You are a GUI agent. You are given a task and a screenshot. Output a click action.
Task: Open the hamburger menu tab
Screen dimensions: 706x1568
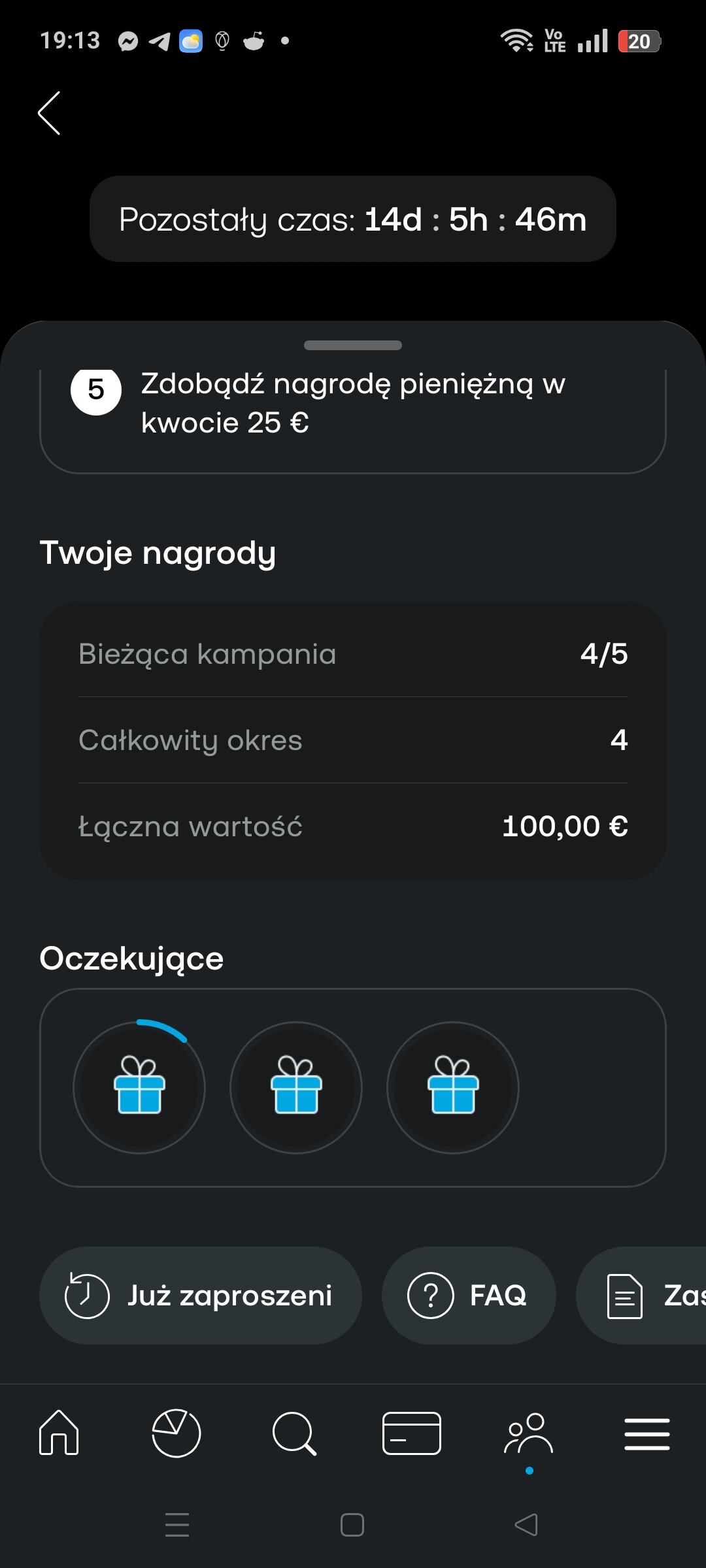coord(647,1434)
